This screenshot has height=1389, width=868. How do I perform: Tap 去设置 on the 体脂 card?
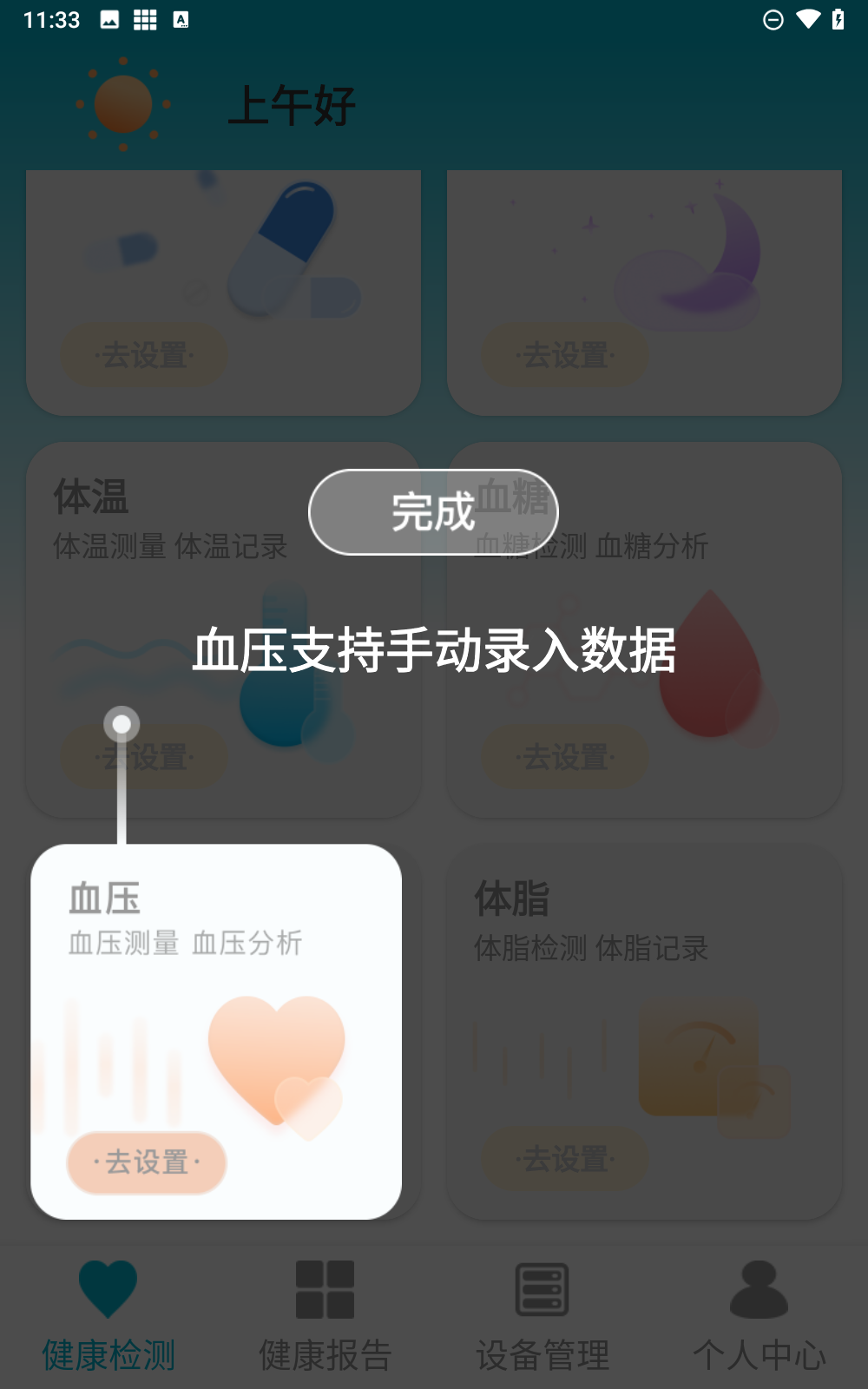(565, 1158)
